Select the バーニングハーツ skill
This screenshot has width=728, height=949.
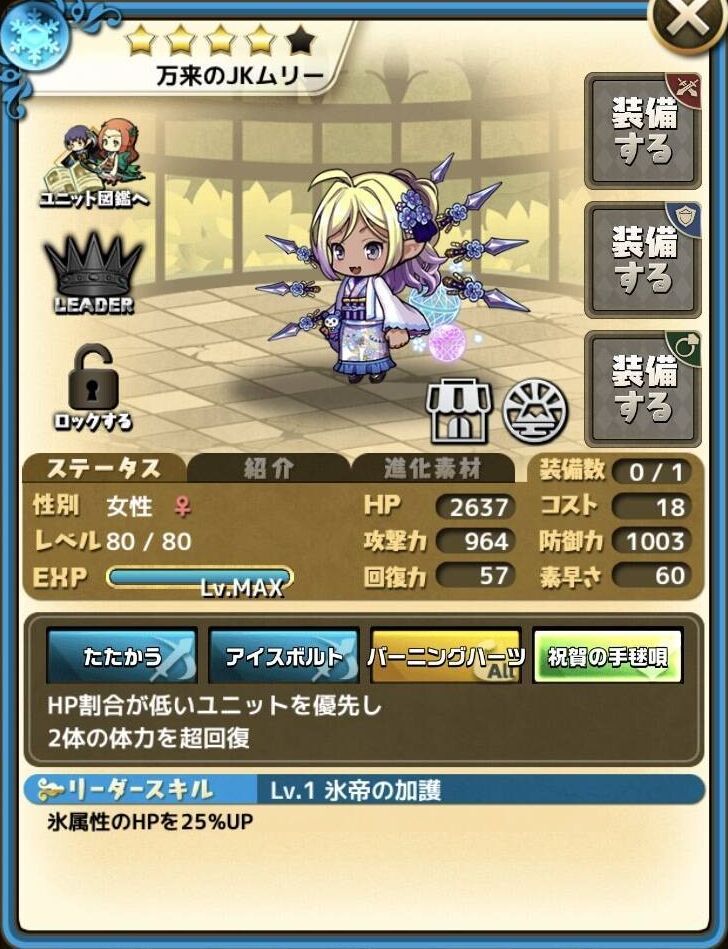(445, 656)
